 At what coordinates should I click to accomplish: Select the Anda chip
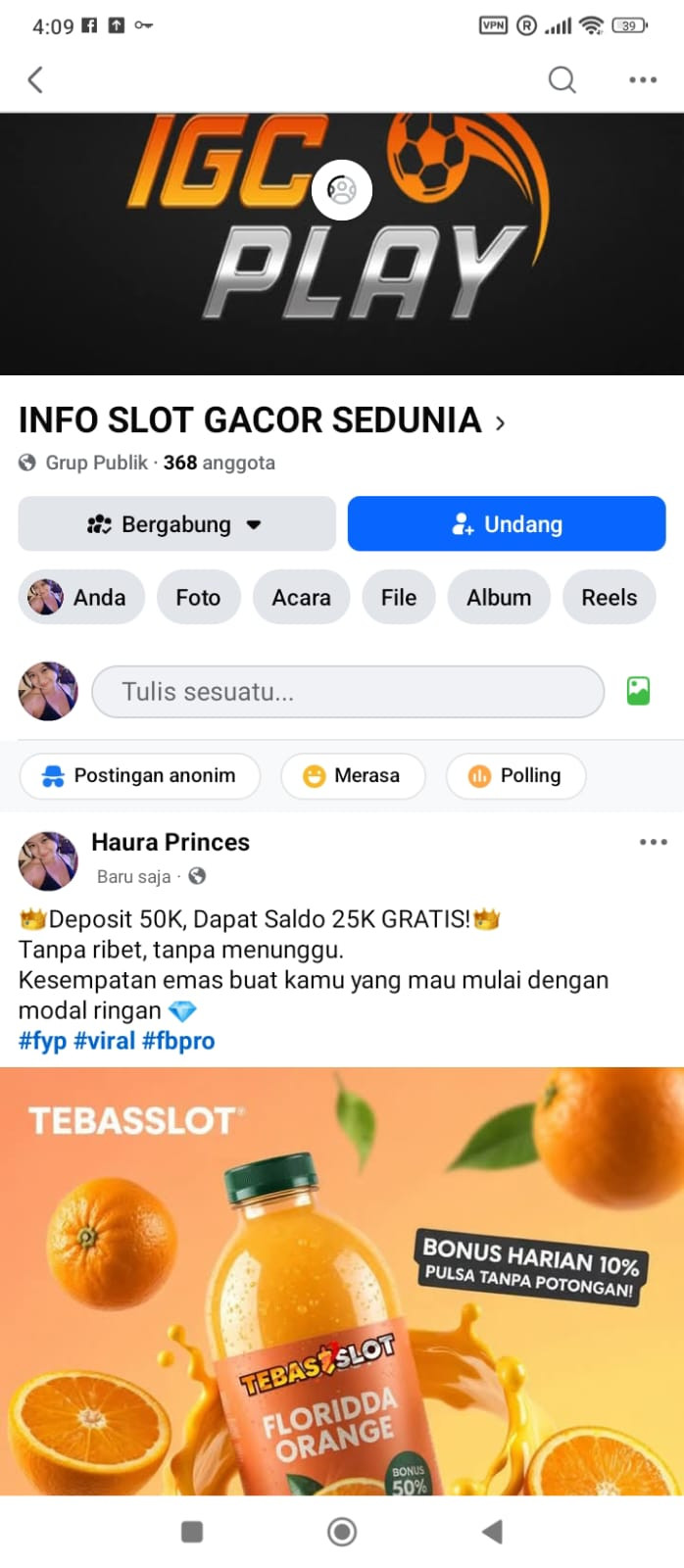point(81,598)
